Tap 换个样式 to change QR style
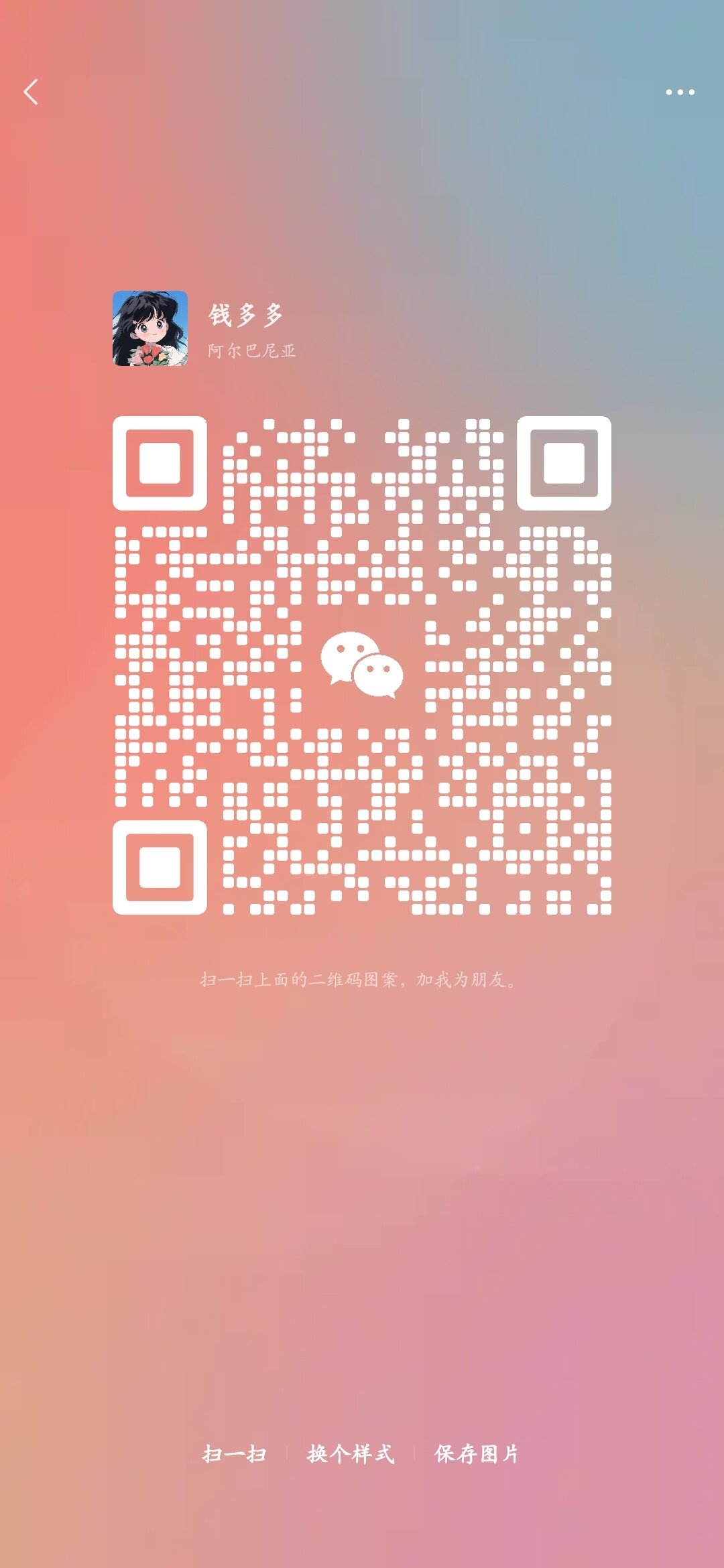The width and height of the screenshot is (724, 1568). tap(351, 1453)
